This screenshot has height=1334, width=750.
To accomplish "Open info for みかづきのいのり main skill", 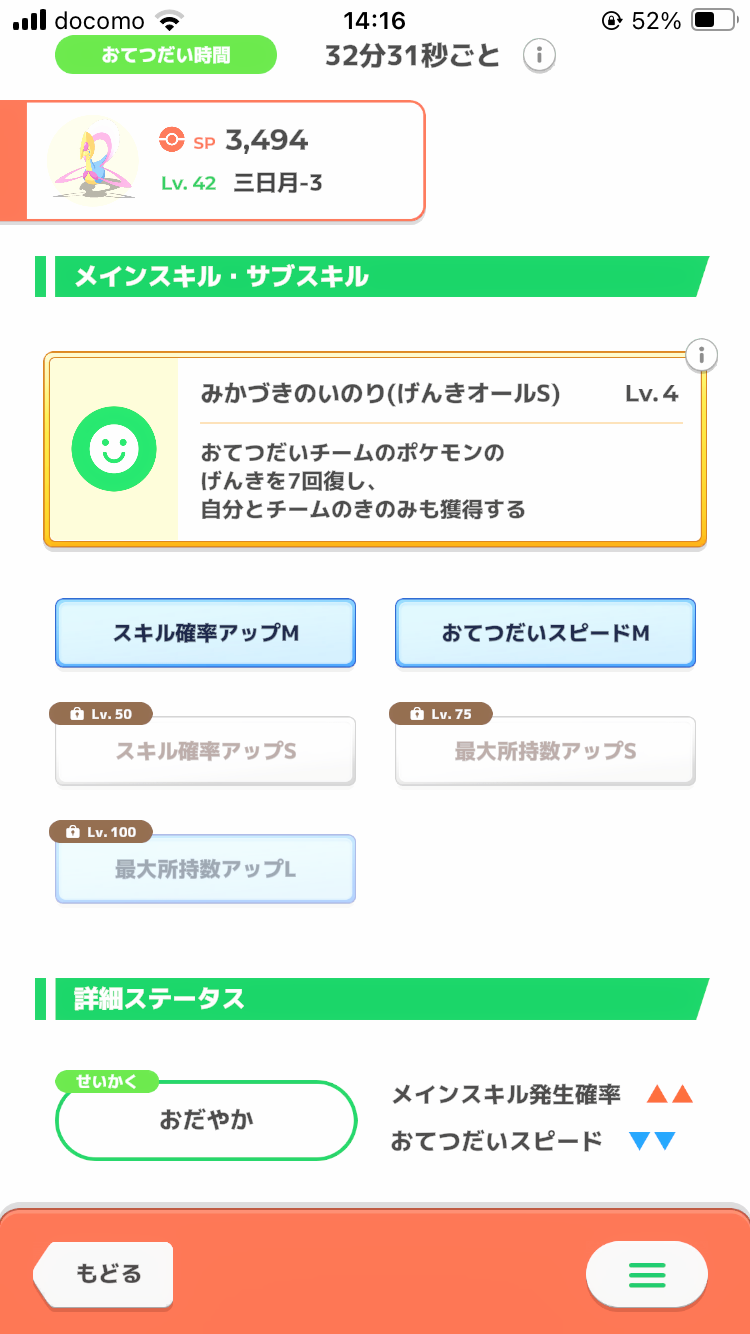I will [x=702, y=354].
